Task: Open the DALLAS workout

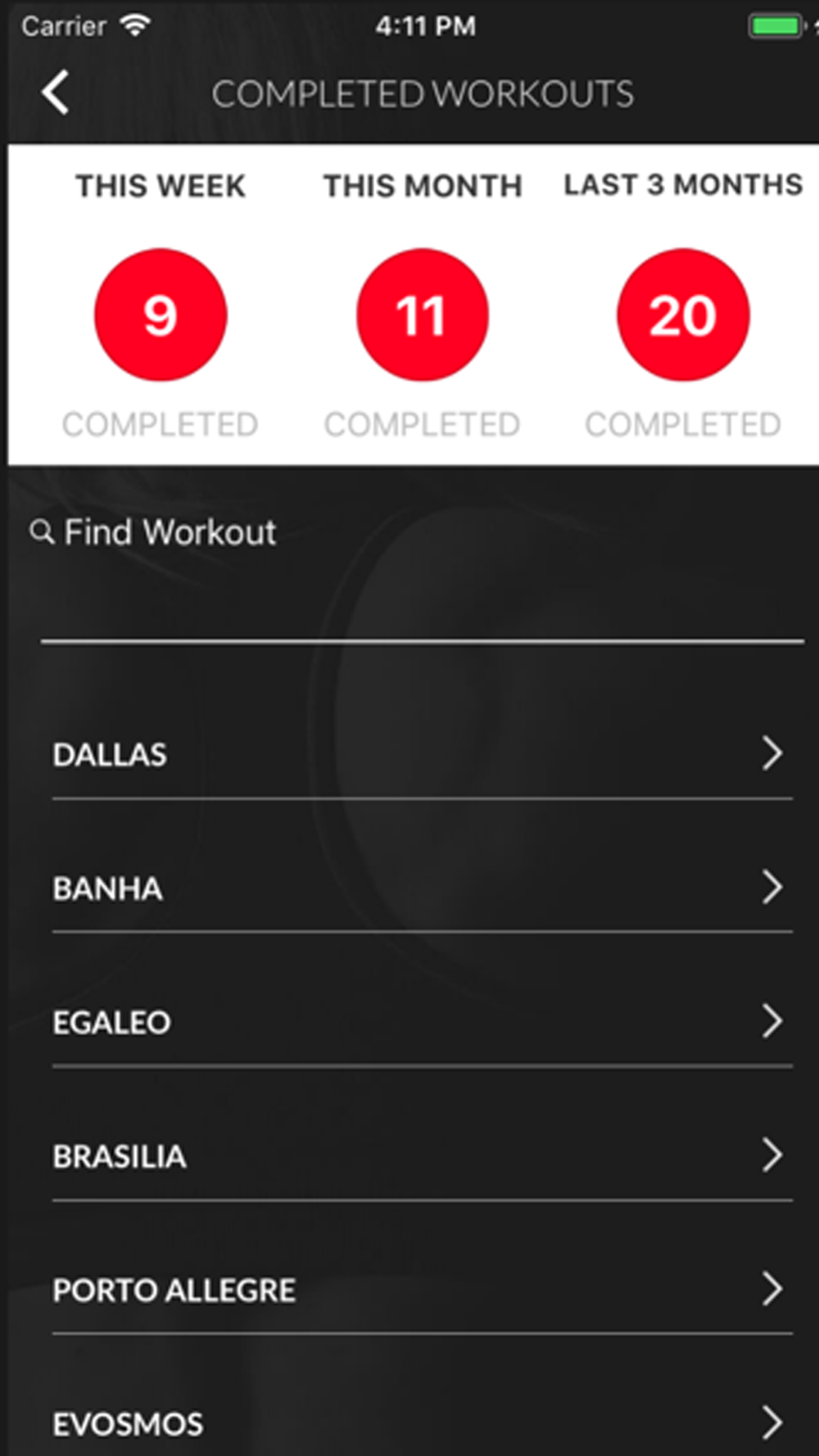Action: 421,754
